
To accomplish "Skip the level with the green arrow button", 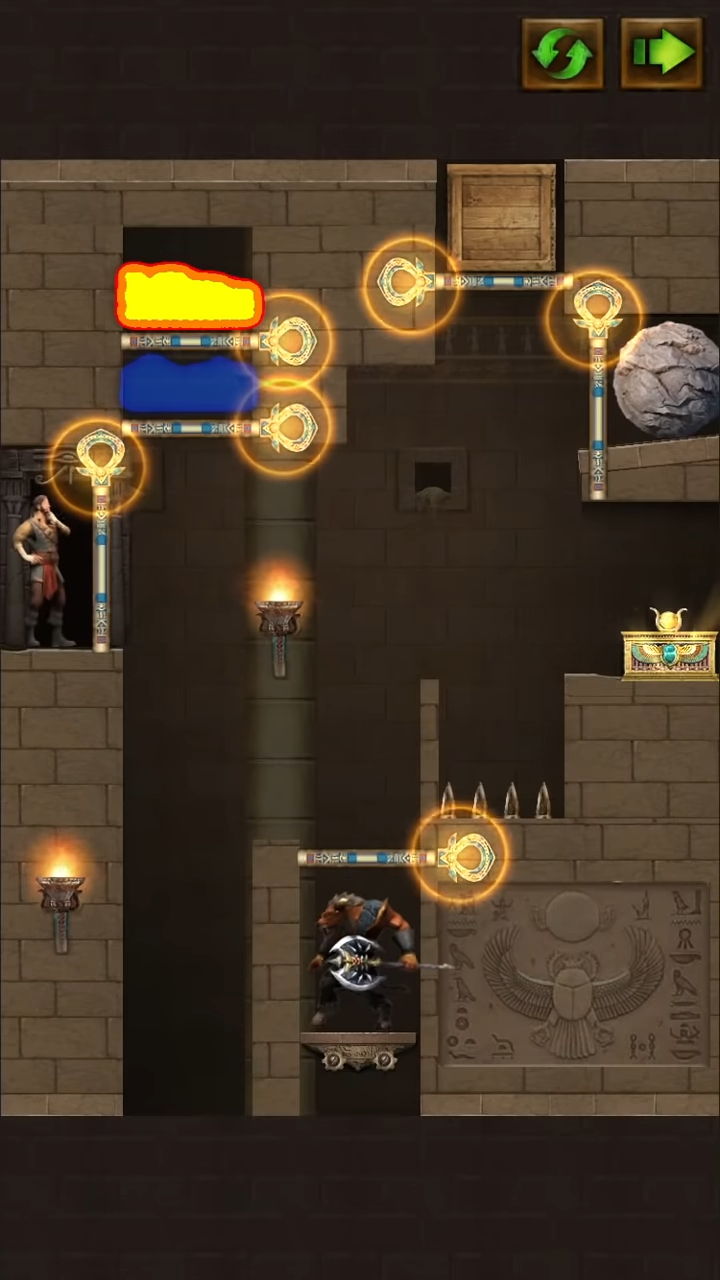I will [x=662, y=52].
